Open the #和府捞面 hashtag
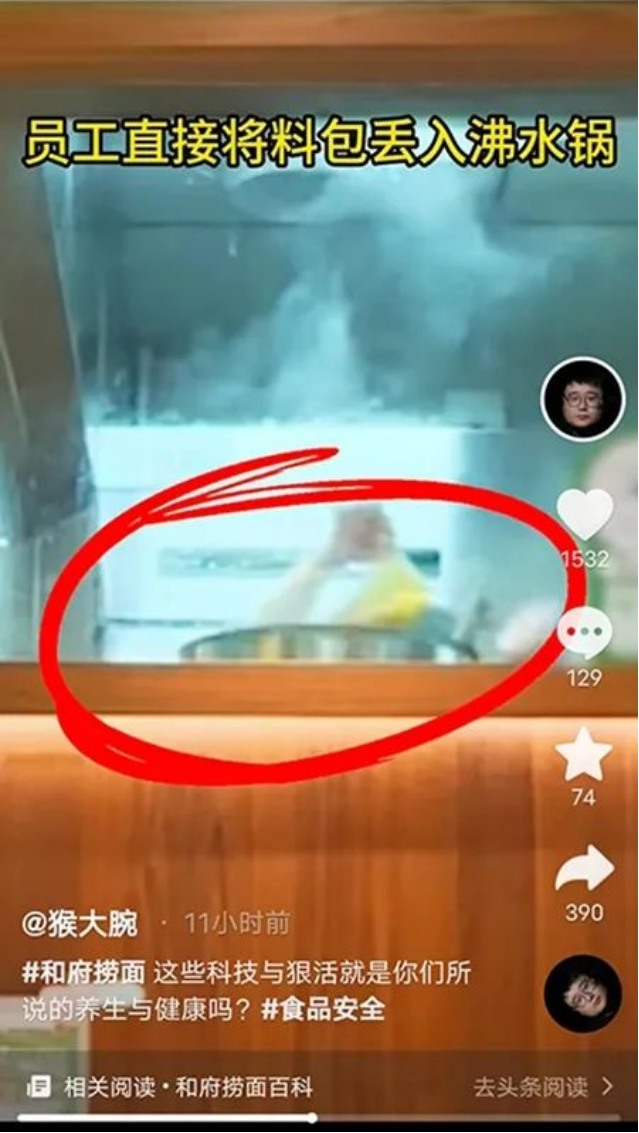The height and width of the screenshot is (1133, 639). [84, 972]
